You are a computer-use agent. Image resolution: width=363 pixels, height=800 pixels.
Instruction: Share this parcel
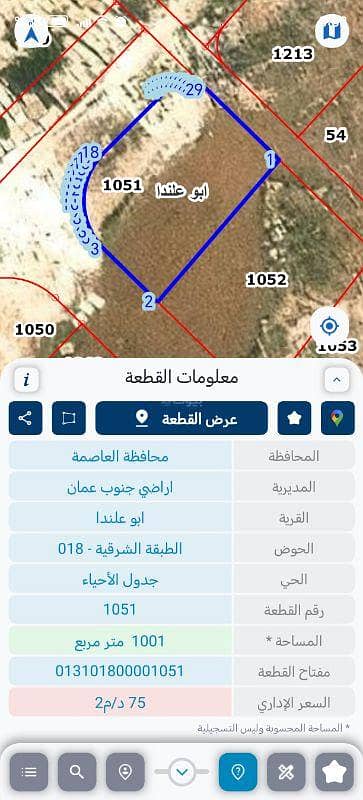click(x=26, y=418)
